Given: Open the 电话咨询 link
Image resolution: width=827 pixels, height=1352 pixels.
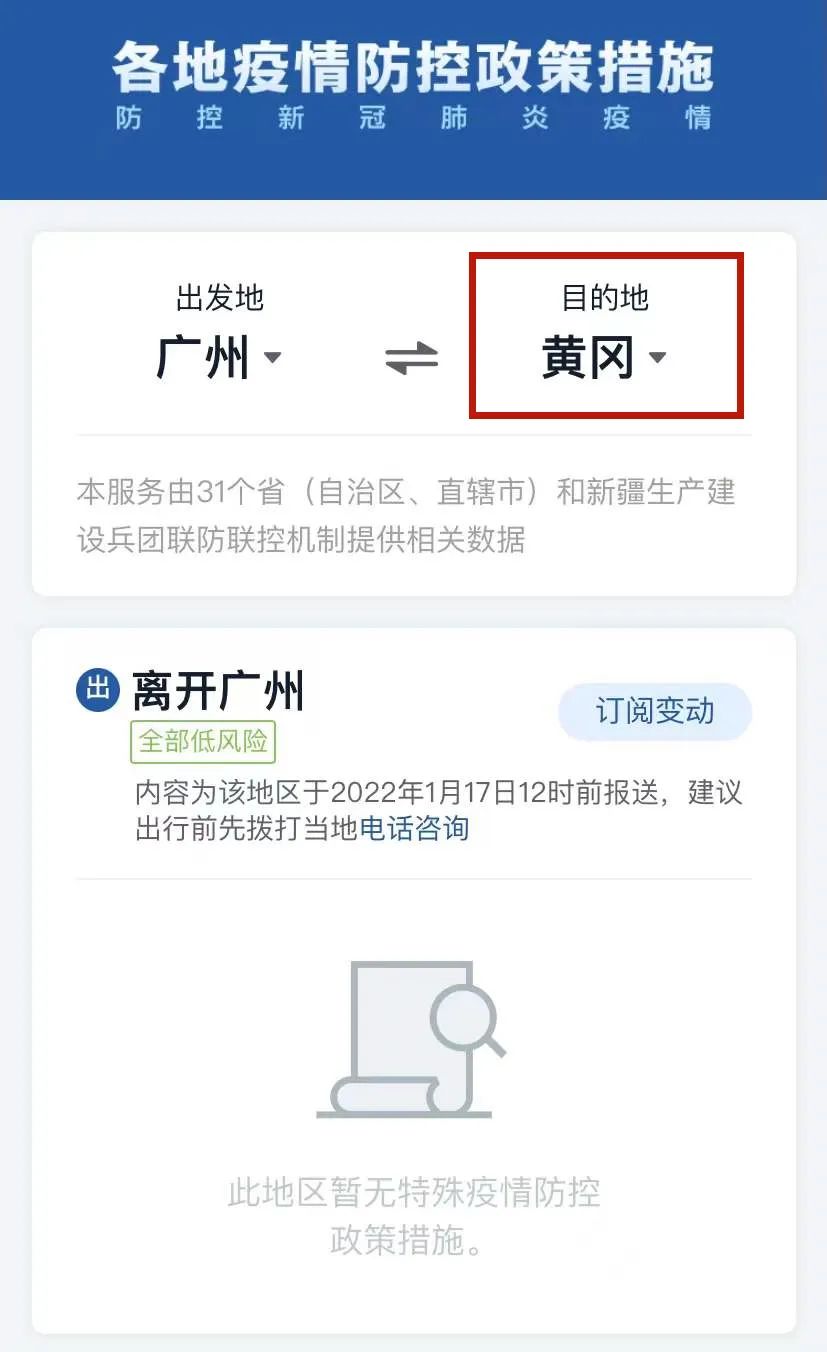Looking at the screenshot, I should point(414,829).
